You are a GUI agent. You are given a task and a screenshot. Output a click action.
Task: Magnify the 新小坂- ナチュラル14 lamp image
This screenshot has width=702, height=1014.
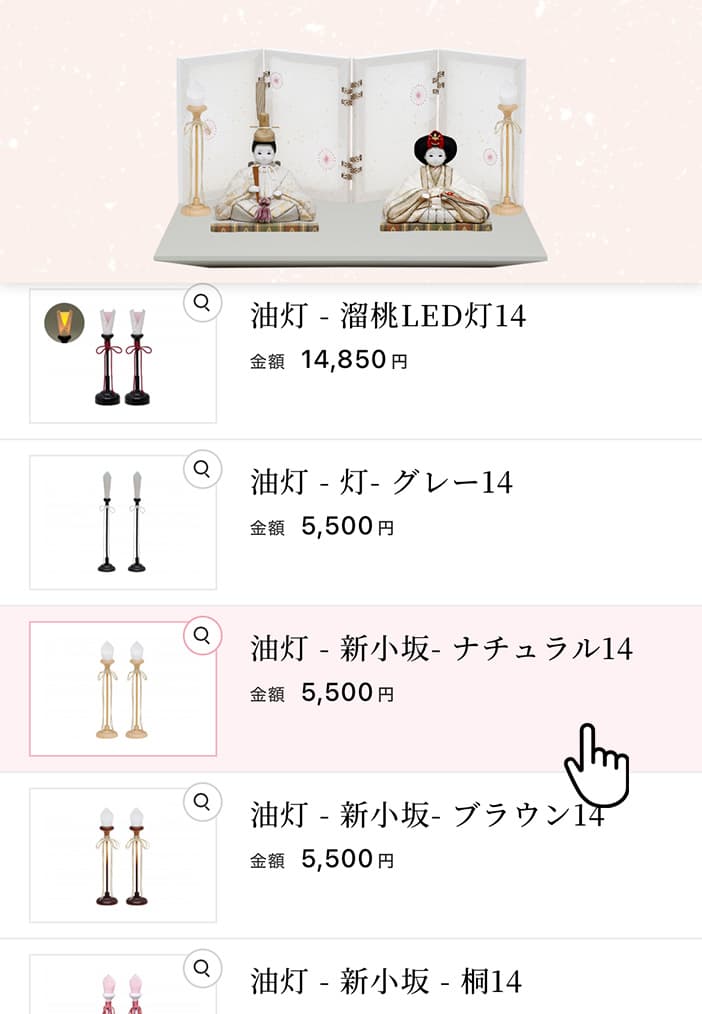[203, 635]
